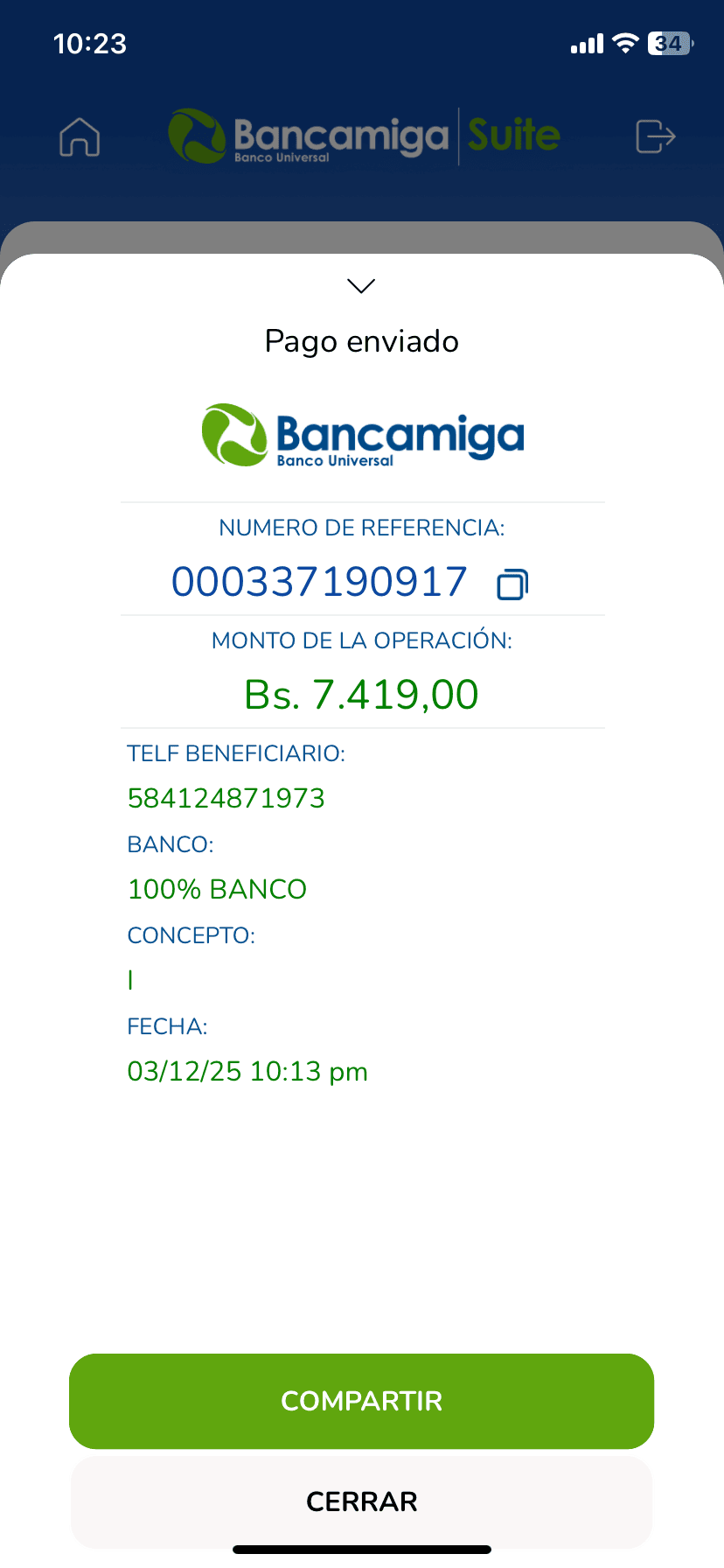Tap the COMPARTIR button
This screenshot has height=1568, width=724.
pos(361,1401)
